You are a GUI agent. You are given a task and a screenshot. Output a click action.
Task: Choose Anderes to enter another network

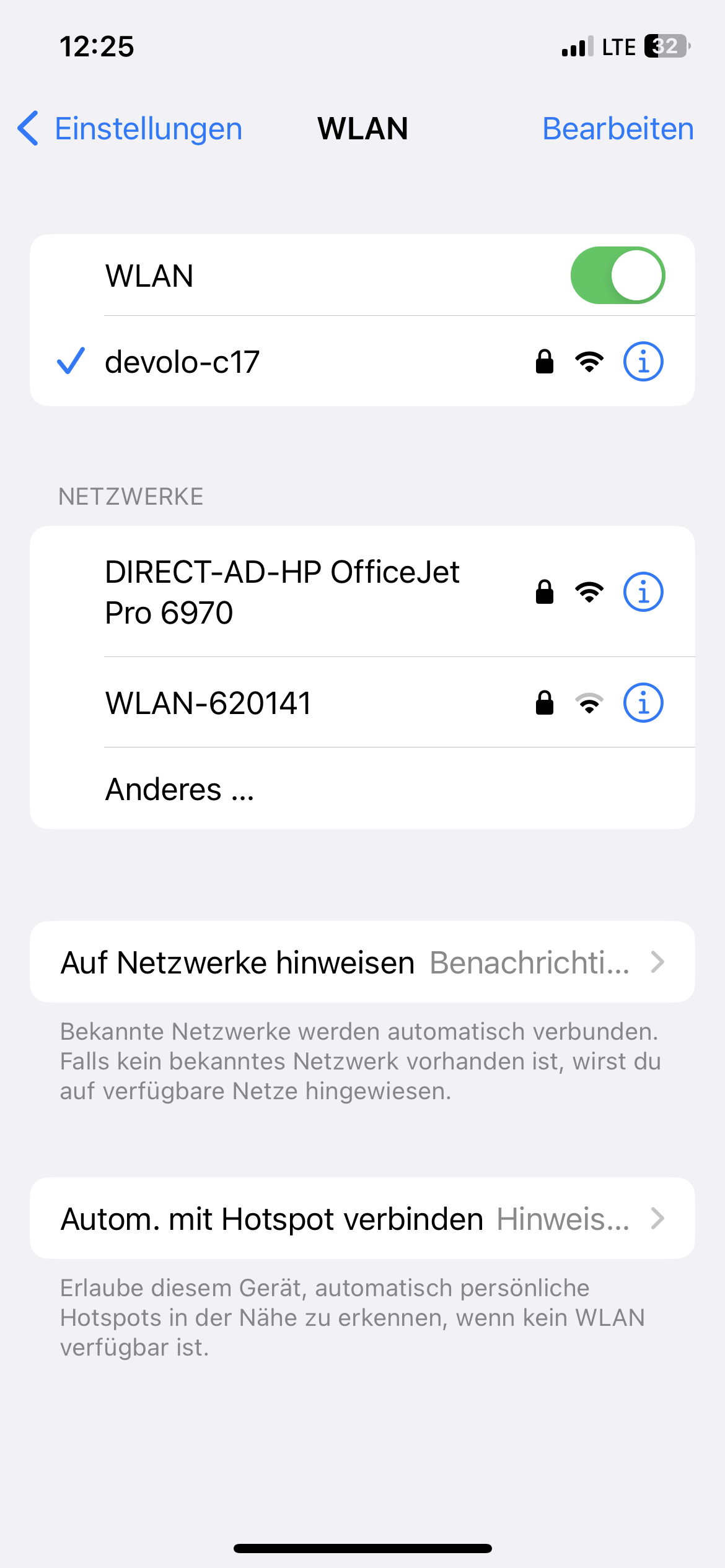pyautogui.click(x=180, y=790)
